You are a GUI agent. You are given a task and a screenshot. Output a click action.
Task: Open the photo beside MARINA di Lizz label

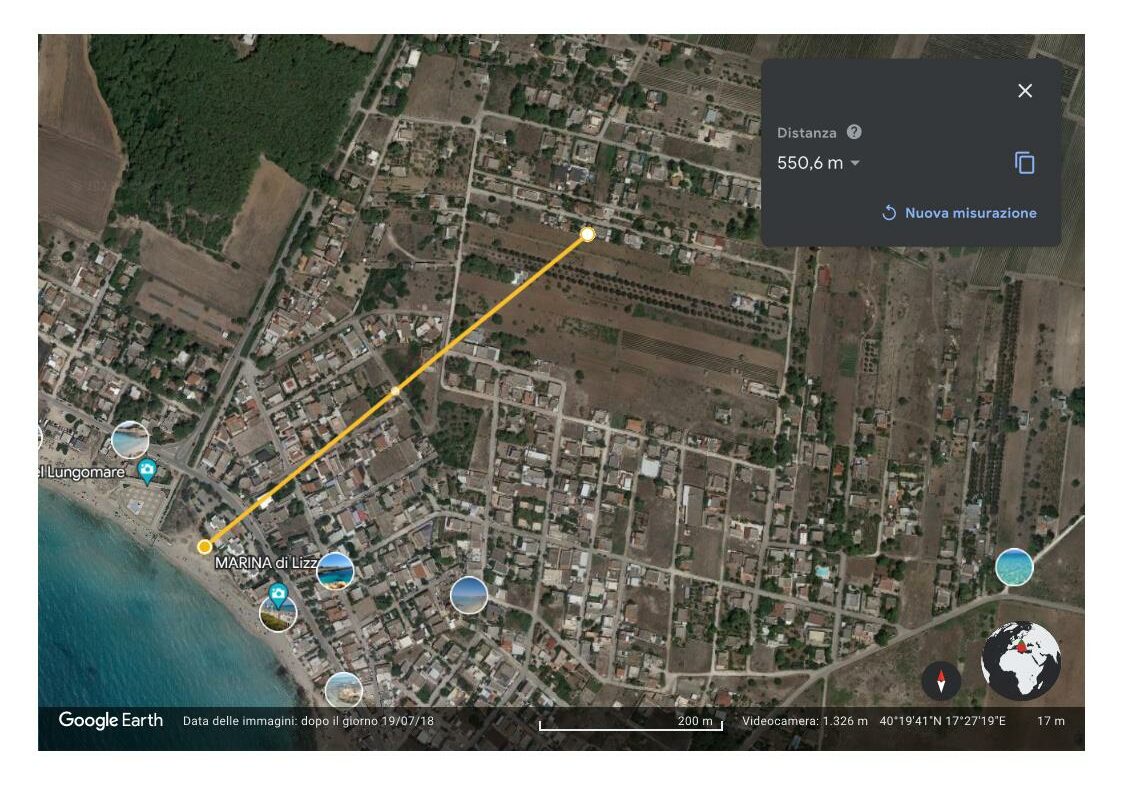click(335, 571)
